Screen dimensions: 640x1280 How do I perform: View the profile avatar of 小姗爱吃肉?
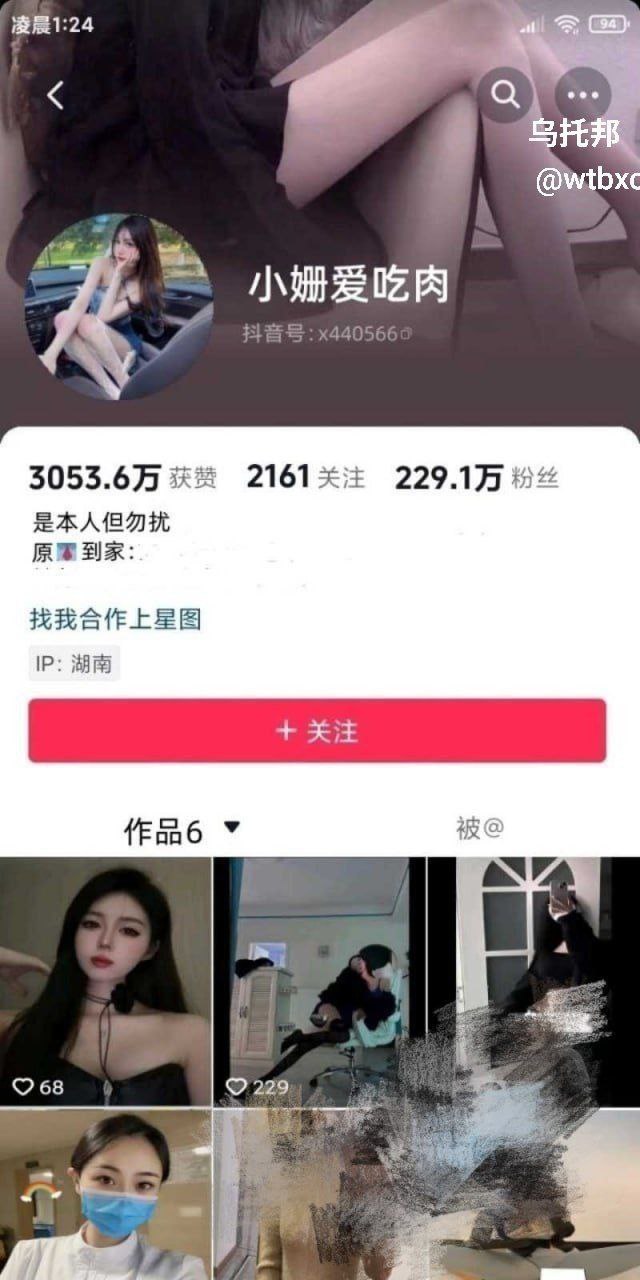coord(118,306)
